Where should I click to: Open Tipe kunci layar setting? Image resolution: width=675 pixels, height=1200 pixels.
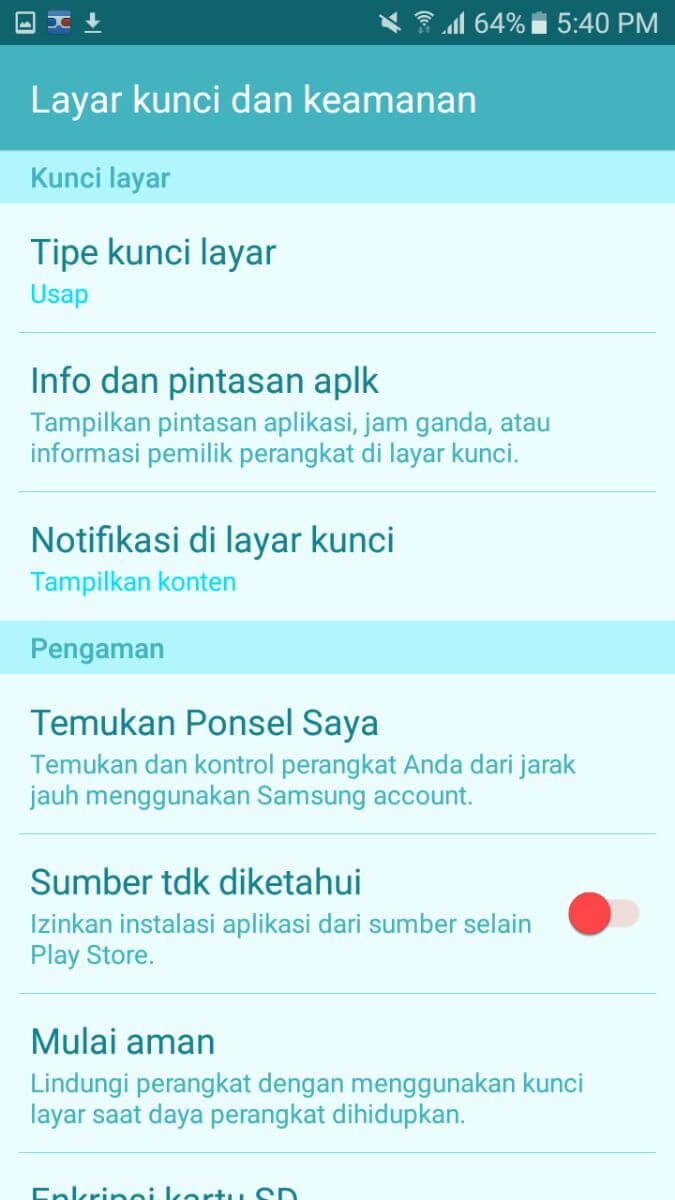(337, 268)
